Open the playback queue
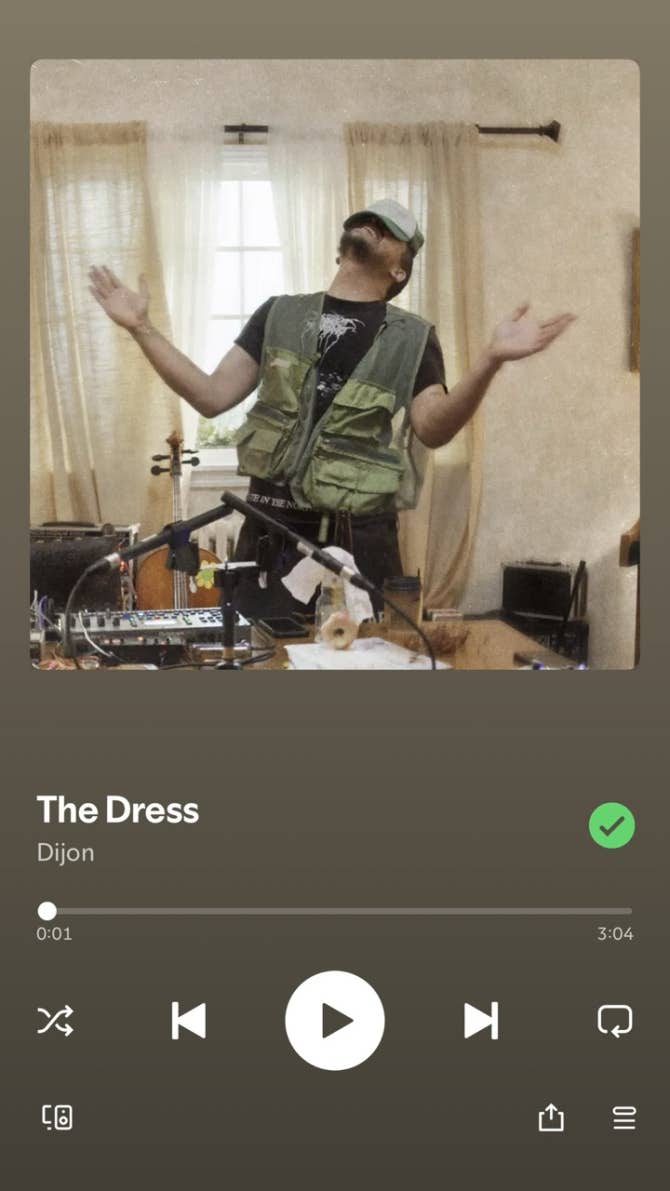 tap(624, 1117)
